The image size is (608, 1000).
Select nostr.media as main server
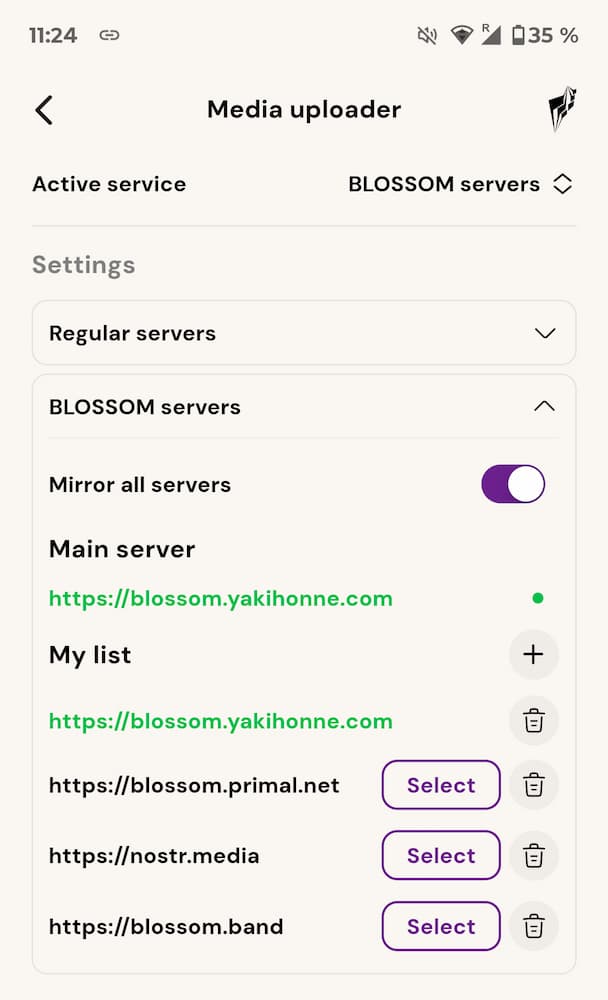pyautogui.click(x=441, y=856)
